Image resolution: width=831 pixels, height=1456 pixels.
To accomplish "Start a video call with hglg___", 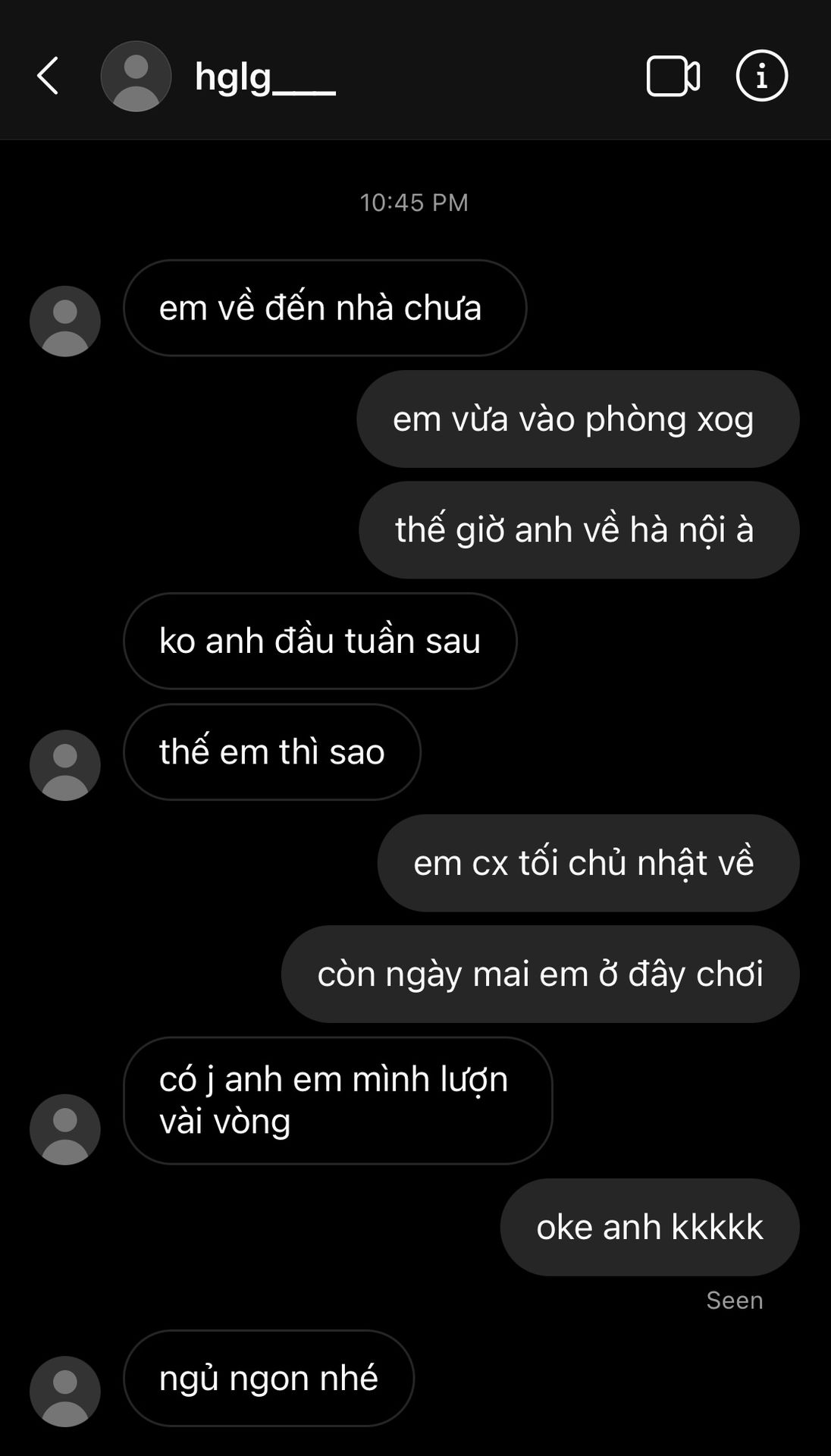I will (x=673, y=76).
